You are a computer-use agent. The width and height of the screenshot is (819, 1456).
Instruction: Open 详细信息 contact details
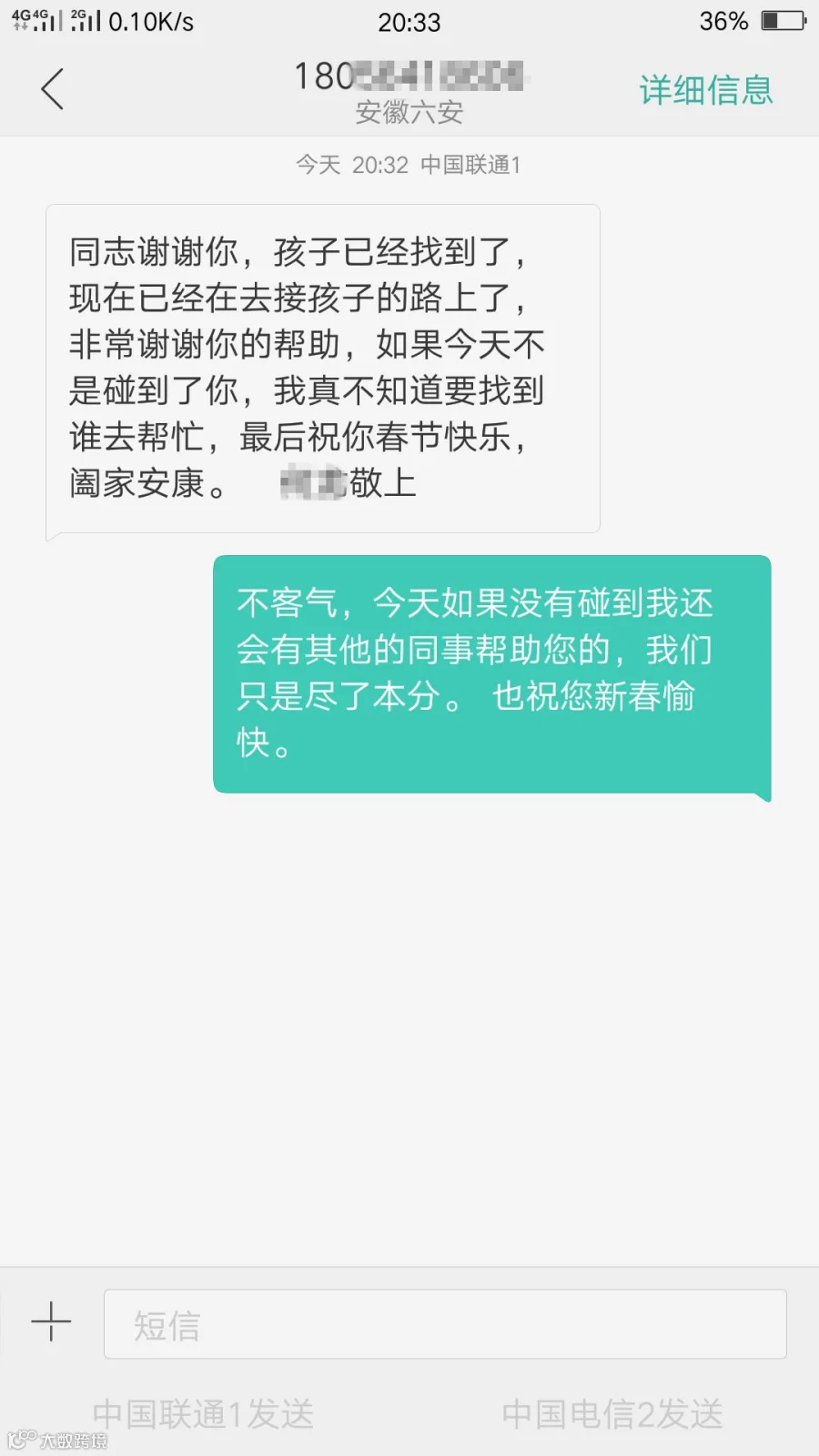[x=705, y=90]
